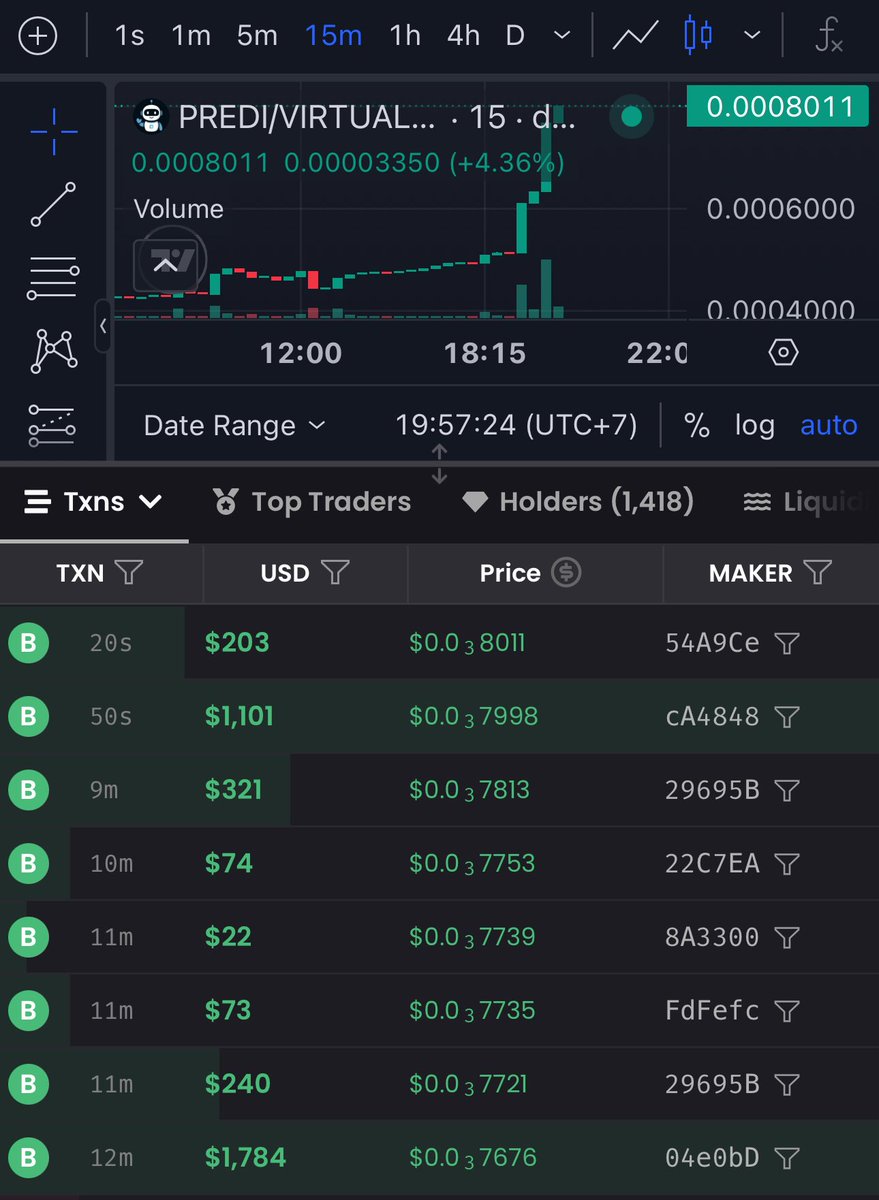Toggle price currency via dollar icon
The height and width of the screenshot is (1200, 879).
pyautogui.click(x=566, y=573)
